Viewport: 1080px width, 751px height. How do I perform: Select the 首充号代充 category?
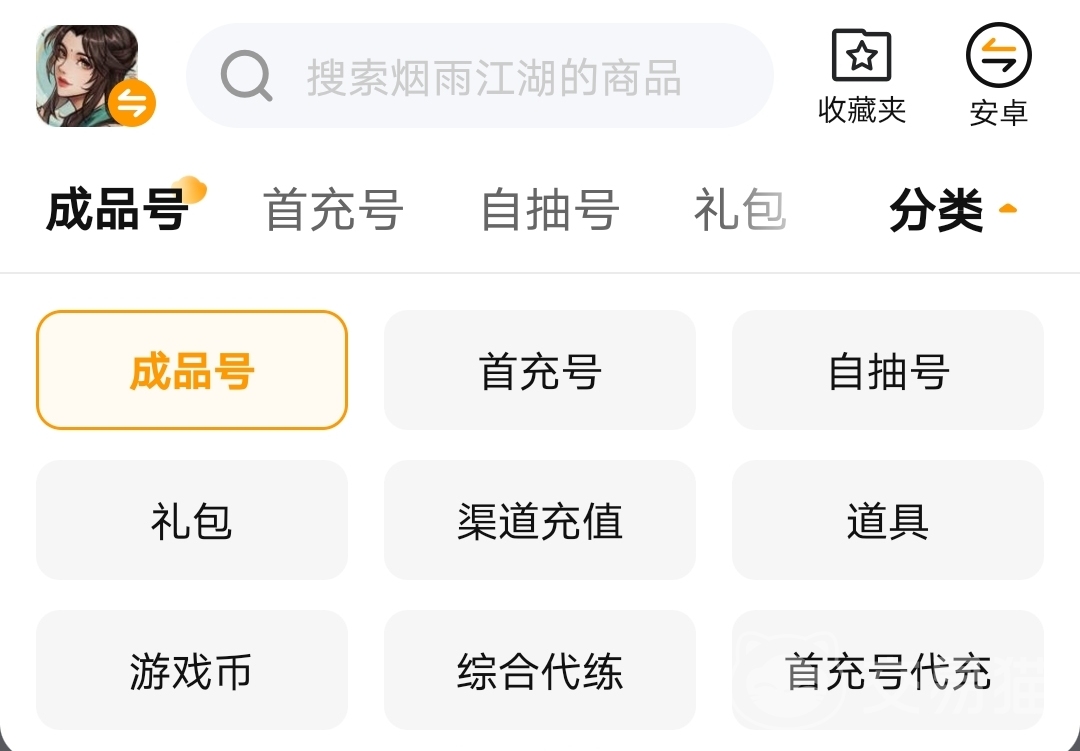tap(888, 670)
